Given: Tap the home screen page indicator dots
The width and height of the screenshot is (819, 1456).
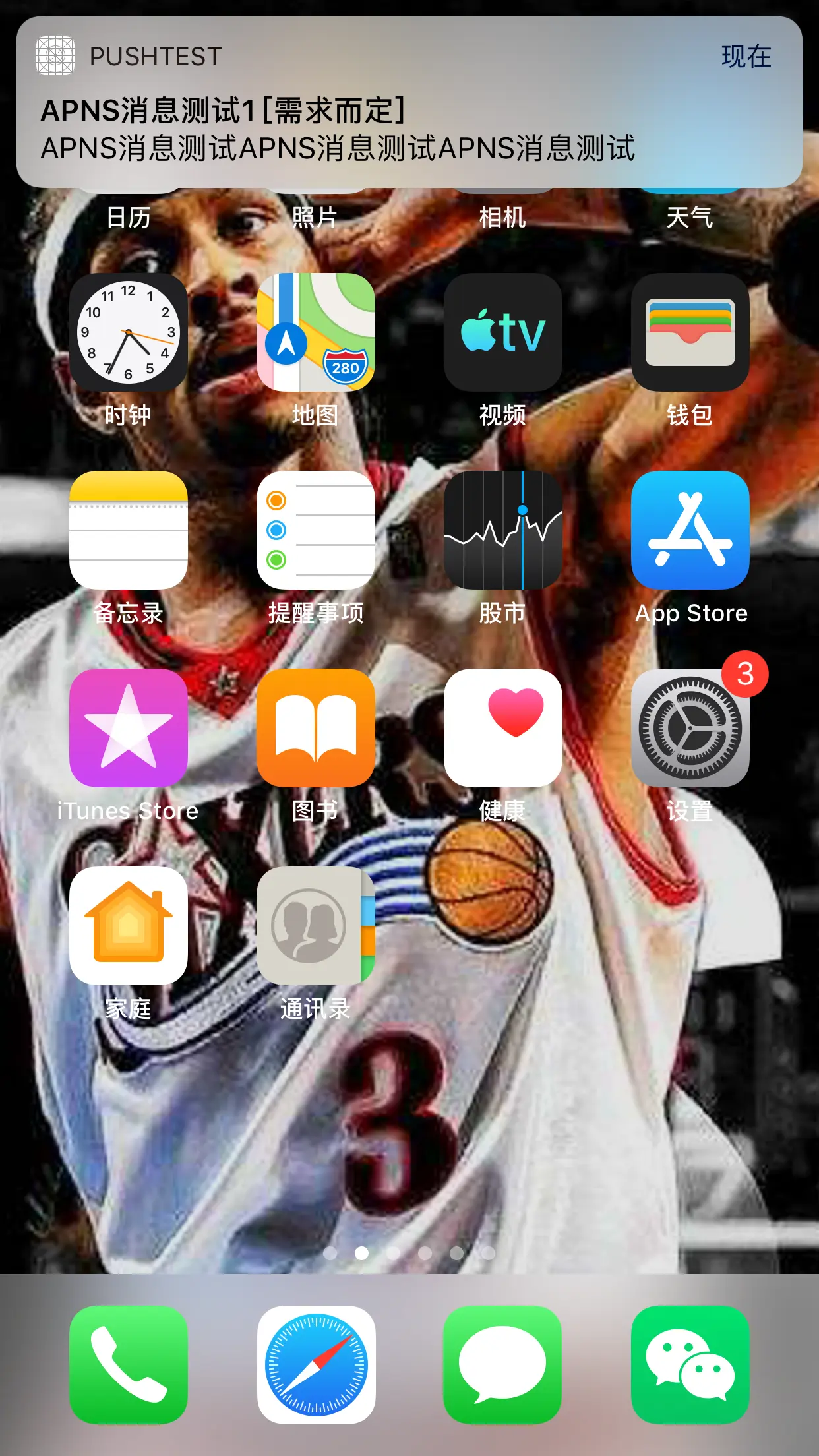Looking at the screenshot, I should click(409, 1253).
